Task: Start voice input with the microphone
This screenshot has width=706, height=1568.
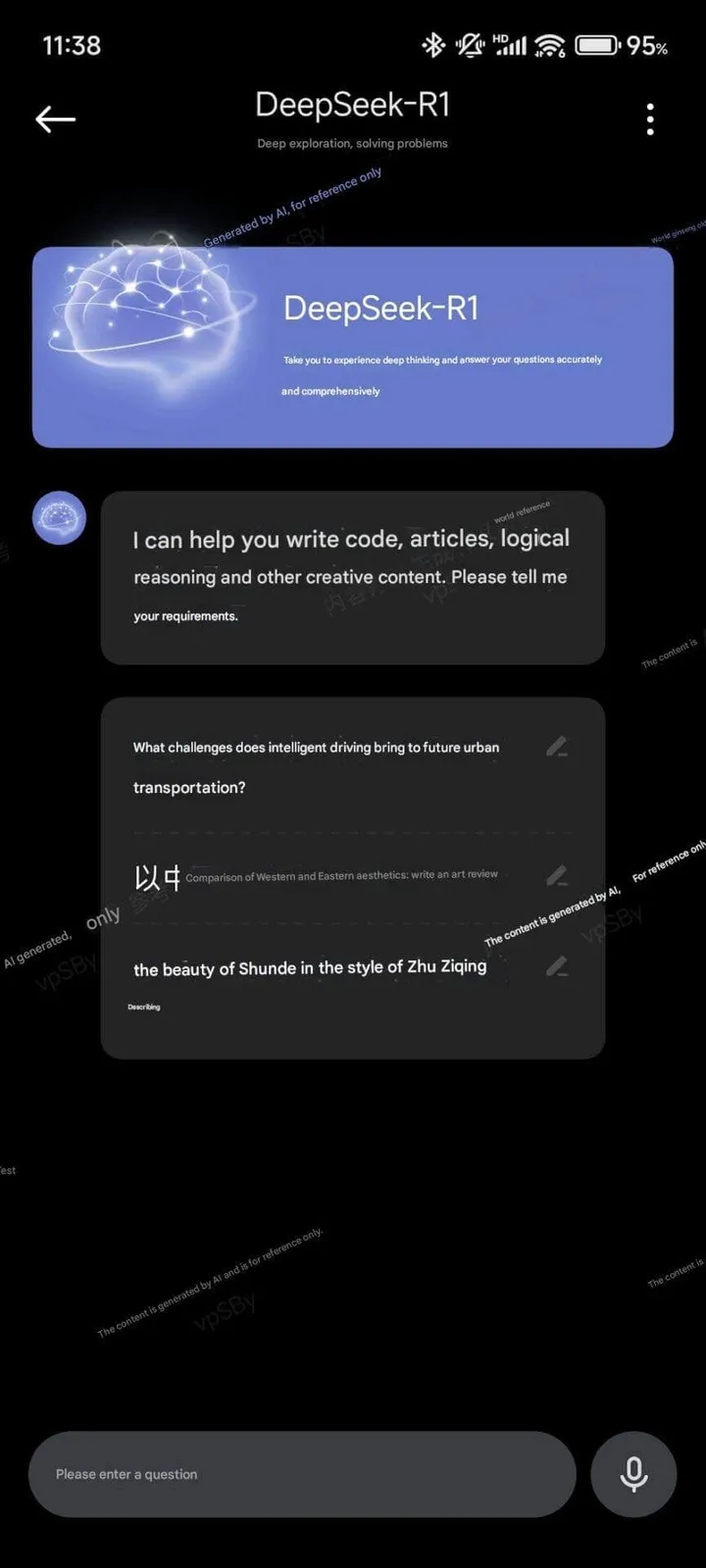Action: [x=633, y=1474]
